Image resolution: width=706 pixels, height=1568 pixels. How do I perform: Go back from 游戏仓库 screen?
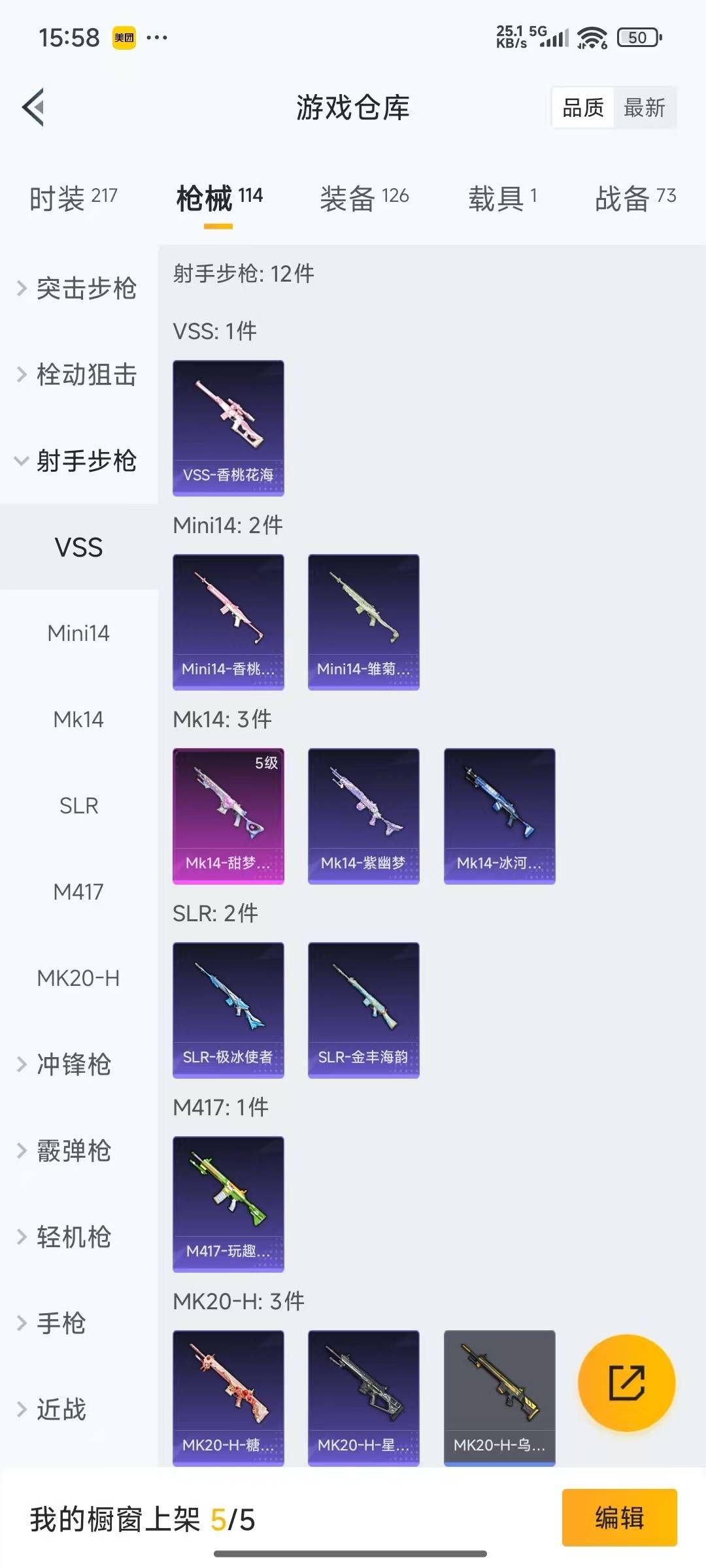pyautogui.click(x=34, y=107)
